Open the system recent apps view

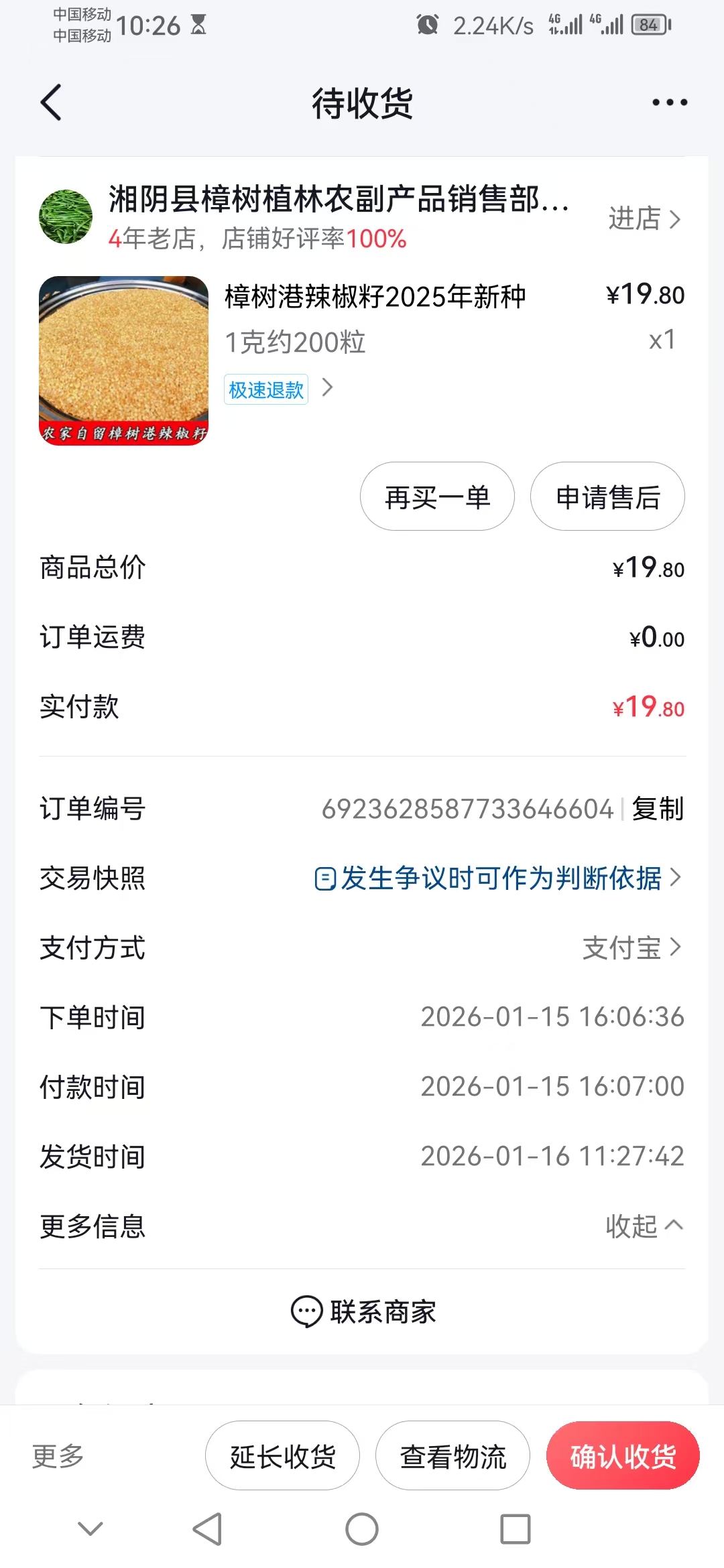pos(515,1529)
